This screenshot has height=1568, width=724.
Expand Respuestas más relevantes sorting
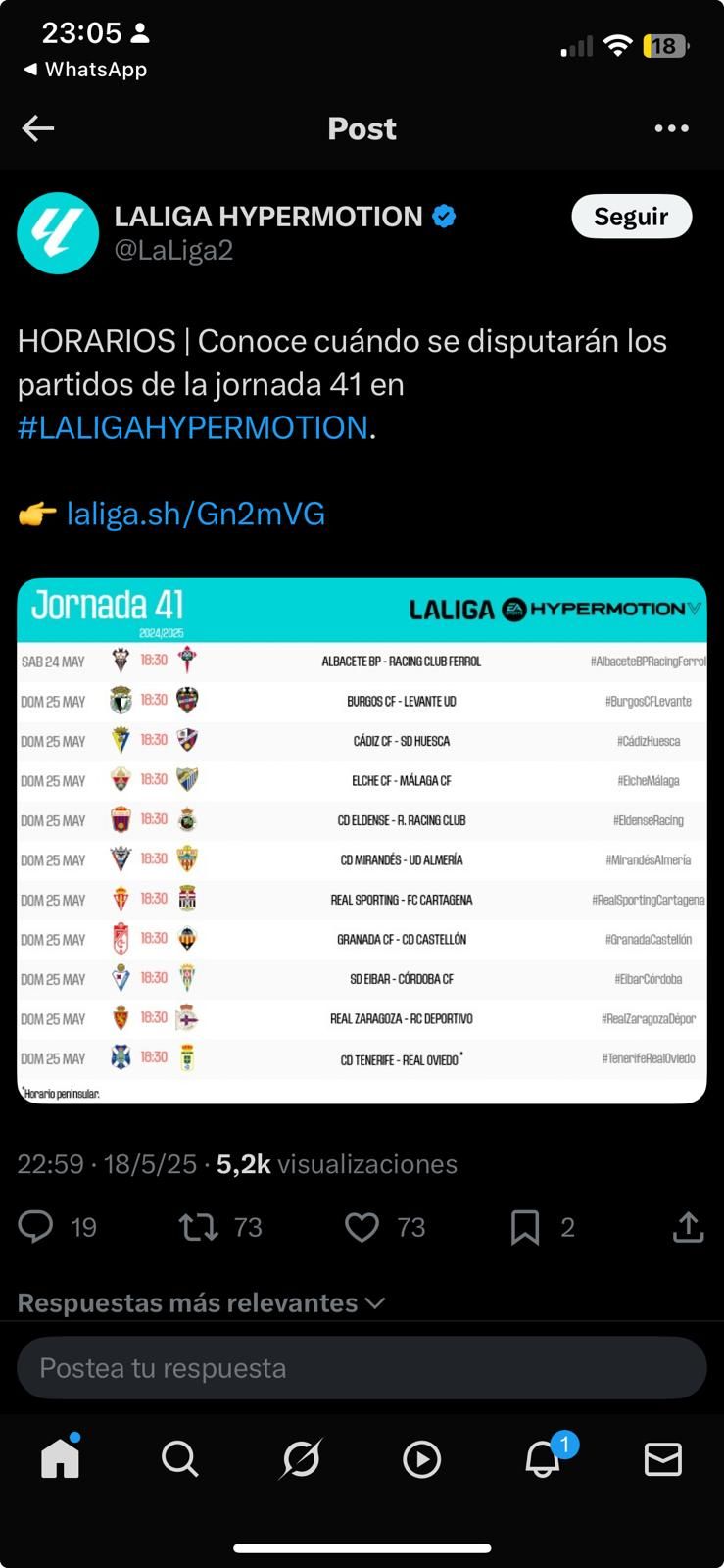[201, 1302]
